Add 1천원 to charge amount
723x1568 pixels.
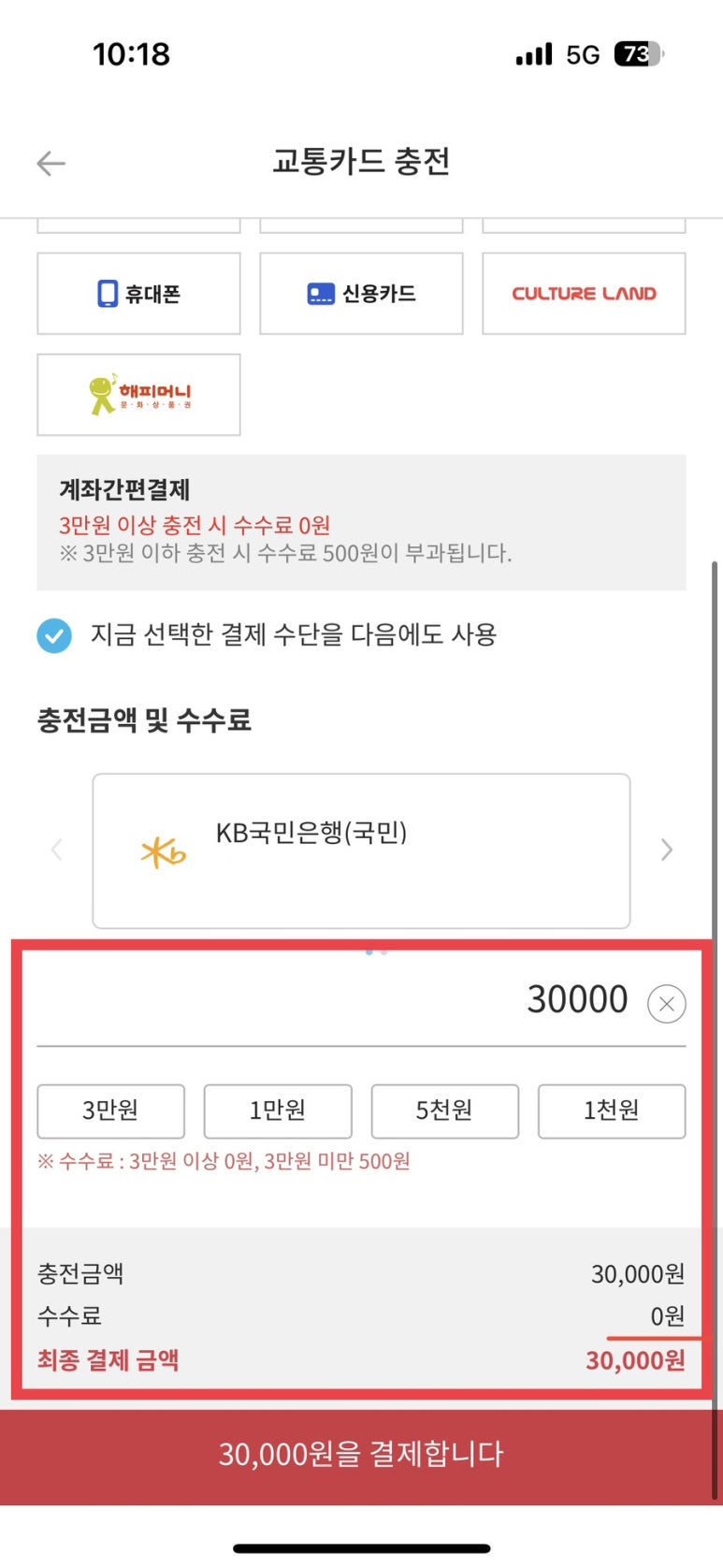point(612,1111)
